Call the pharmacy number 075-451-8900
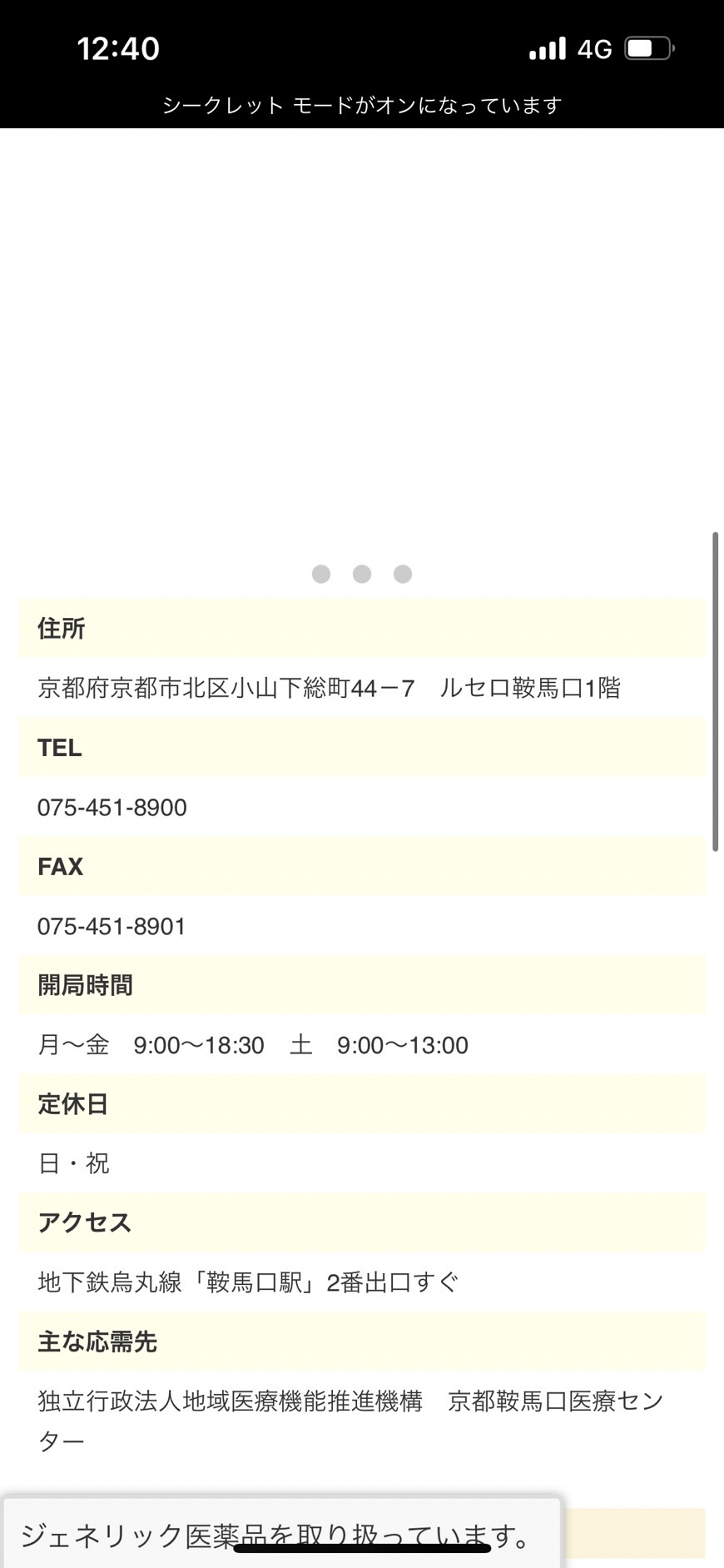The height and width of the screenshot is (1568, 724). (112, 808)
